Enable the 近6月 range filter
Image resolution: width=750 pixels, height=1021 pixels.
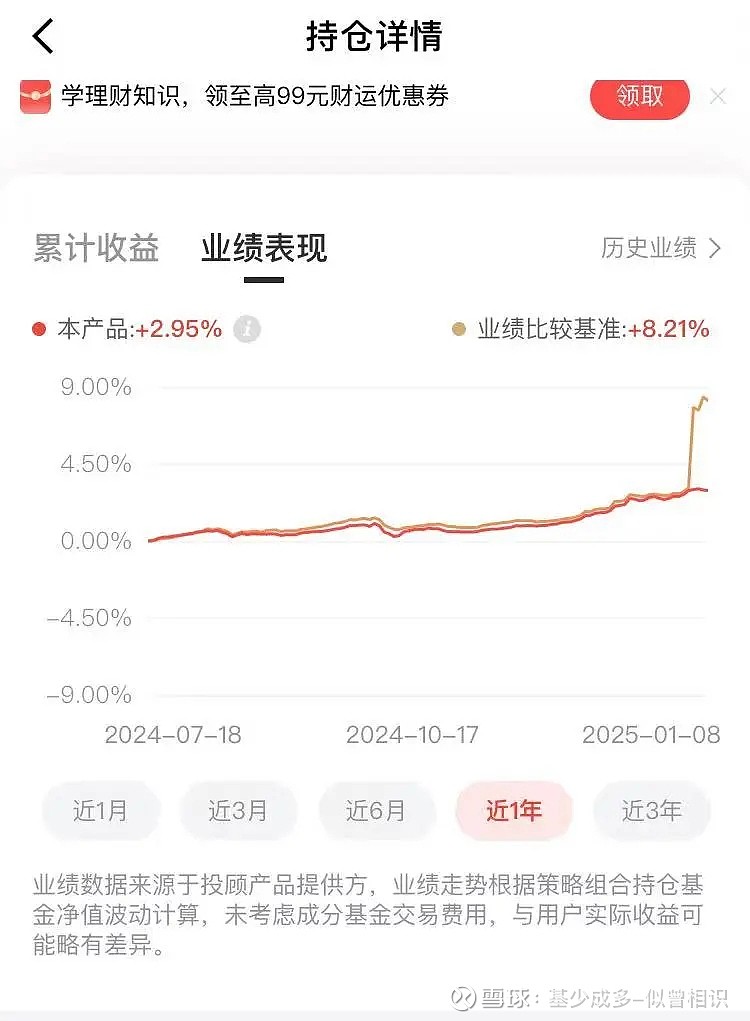(x=376, y=811)
